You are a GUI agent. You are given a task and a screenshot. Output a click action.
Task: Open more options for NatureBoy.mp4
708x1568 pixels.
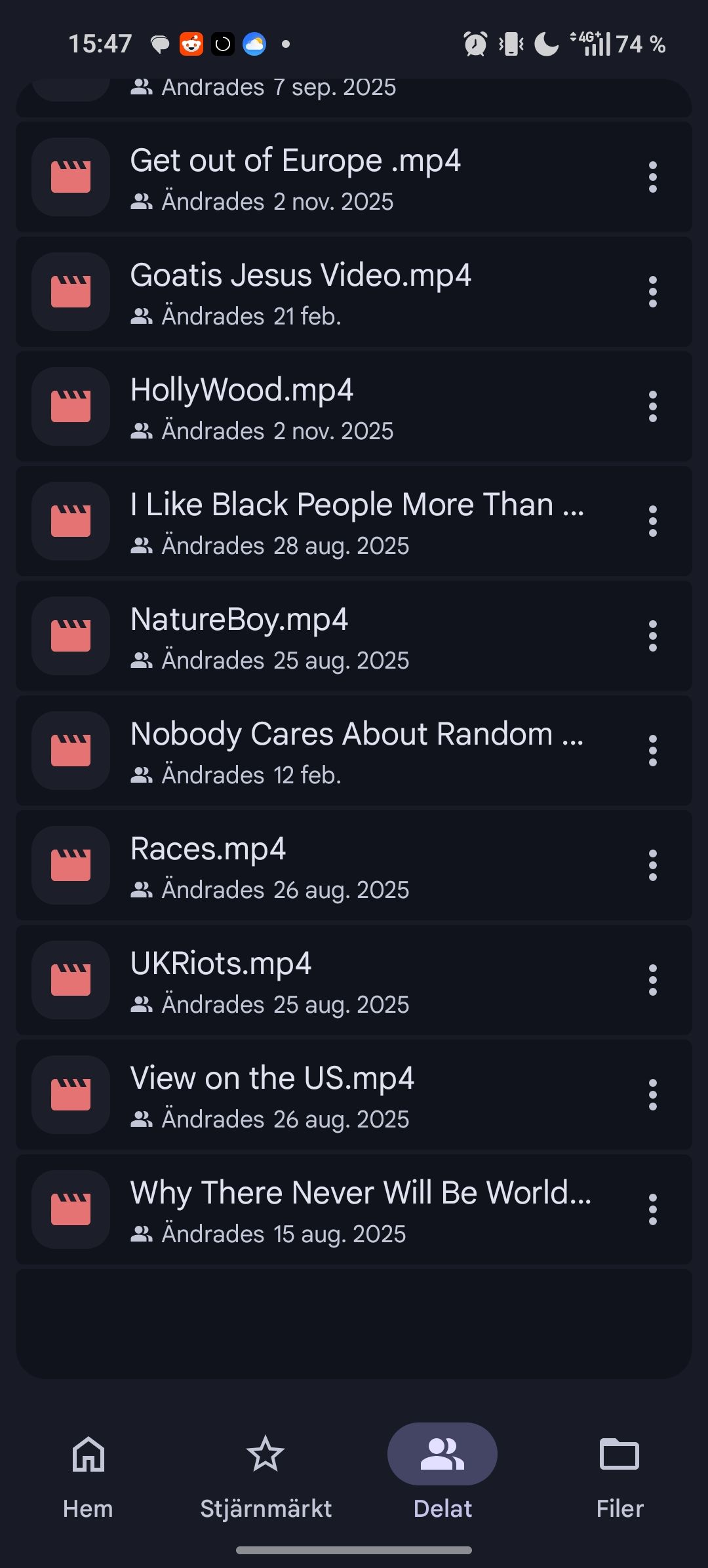652,636
